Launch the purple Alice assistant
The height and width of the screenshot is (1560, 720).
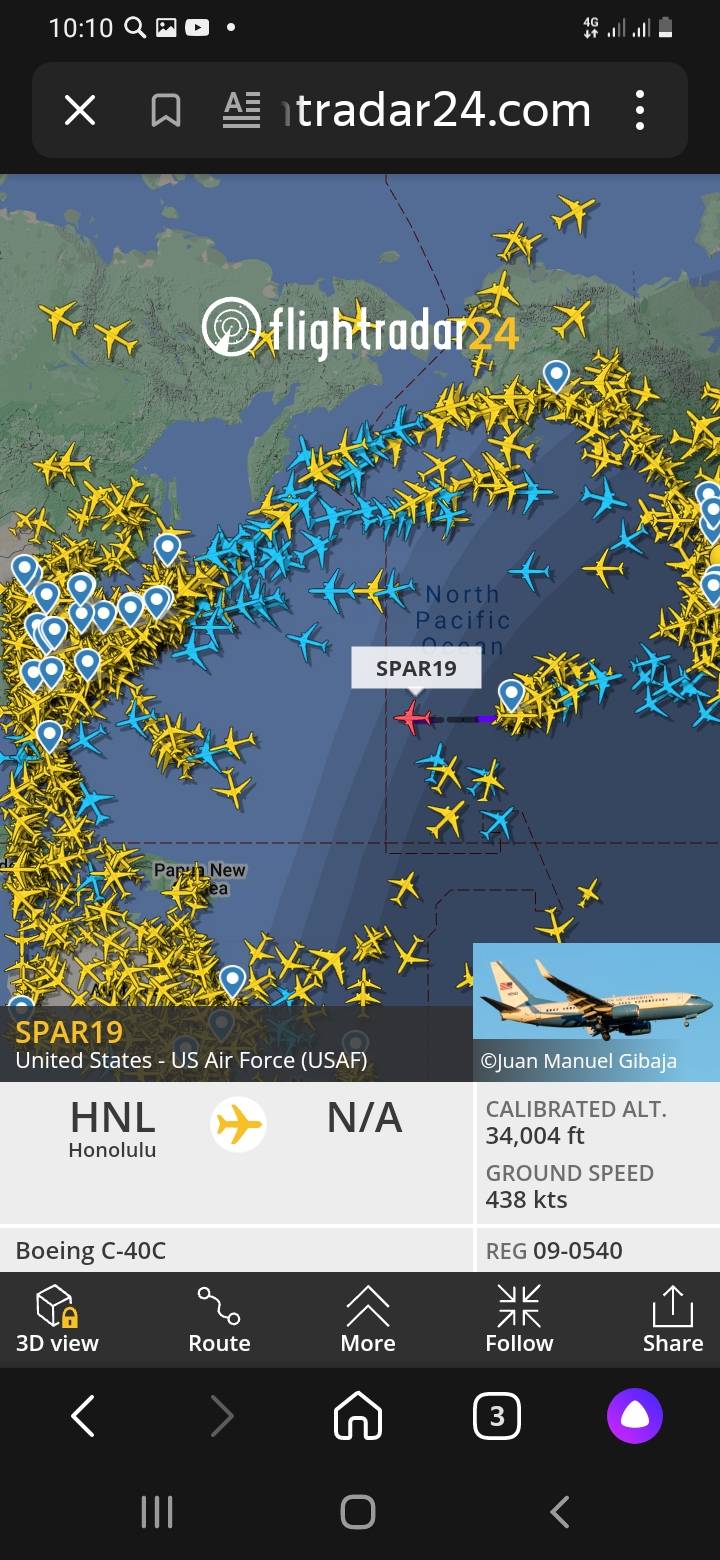point(635,1416)
